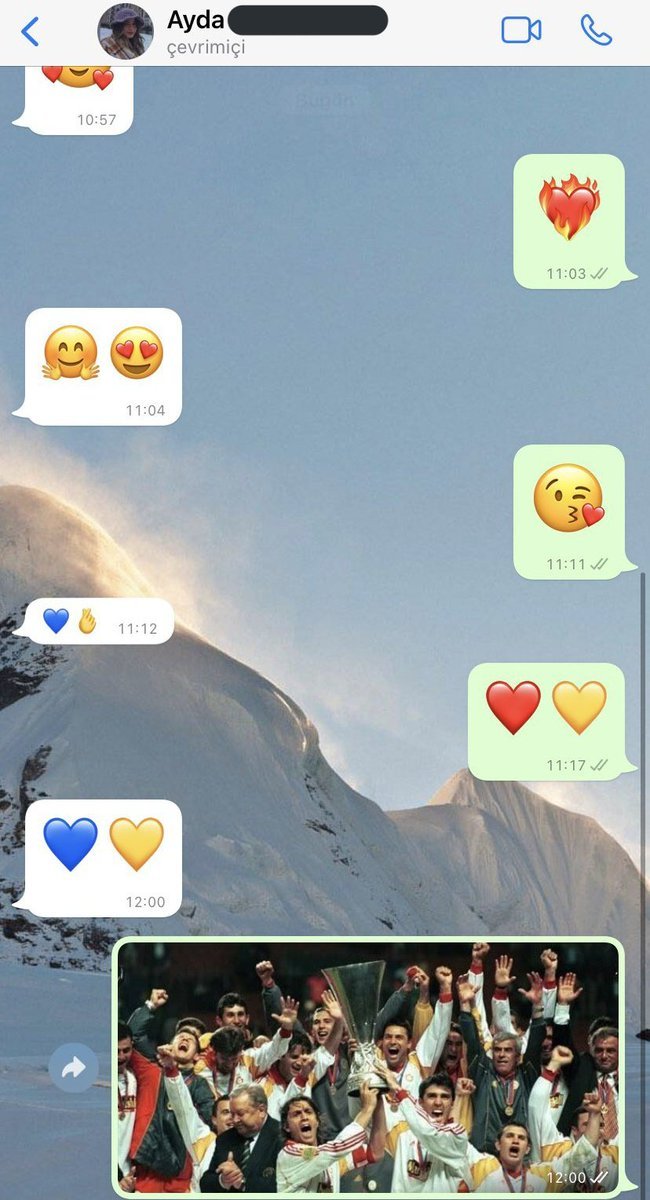
Task: Open Ayda's profile photo
Action: [x=125, y=31]
